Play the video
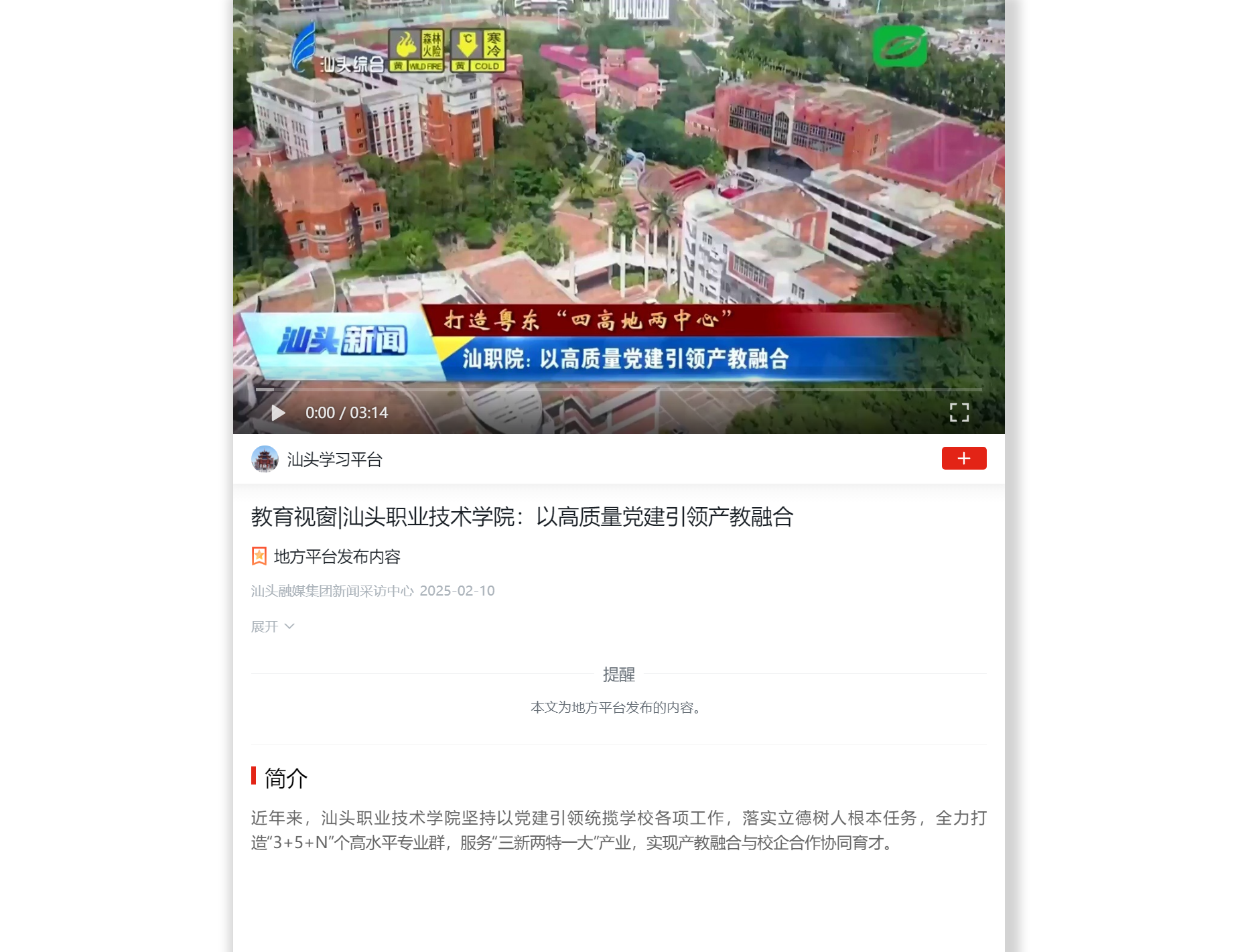Viewport: 1238px width, 952px height. click(278, 413)
